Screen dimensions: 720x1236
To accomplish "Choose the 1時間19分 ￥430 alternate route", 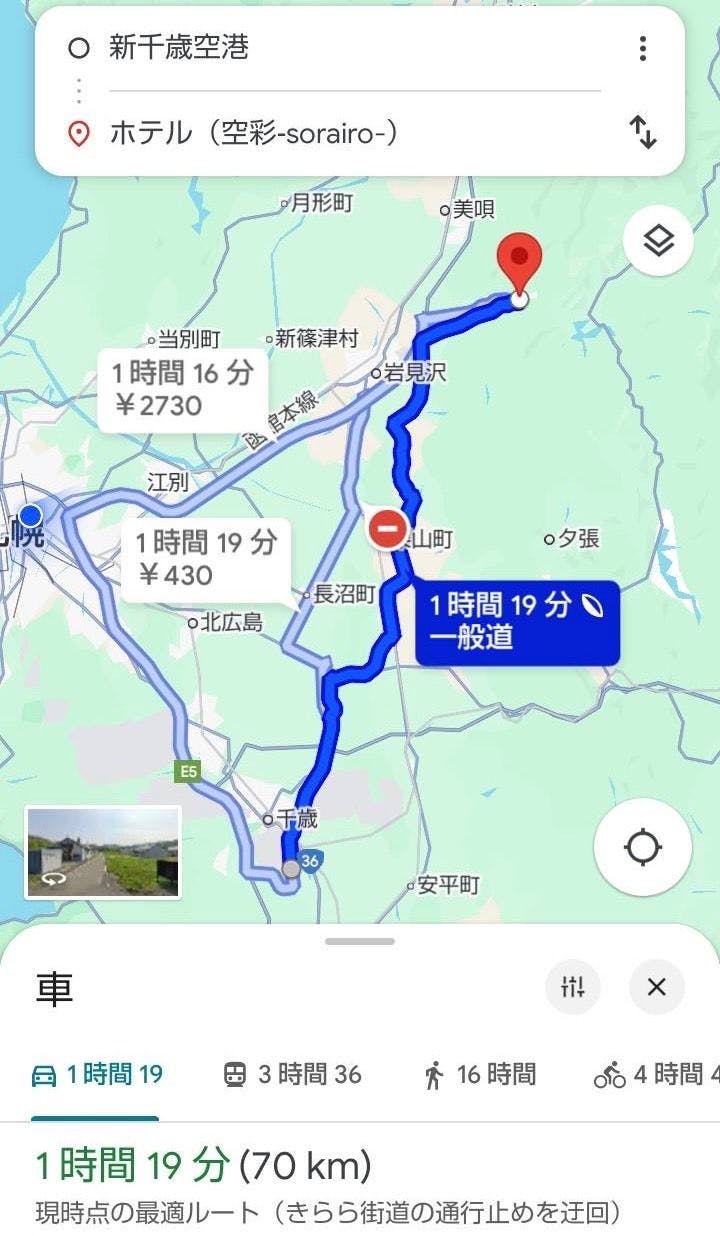I will pyautogui.click(x=206, y=559).
